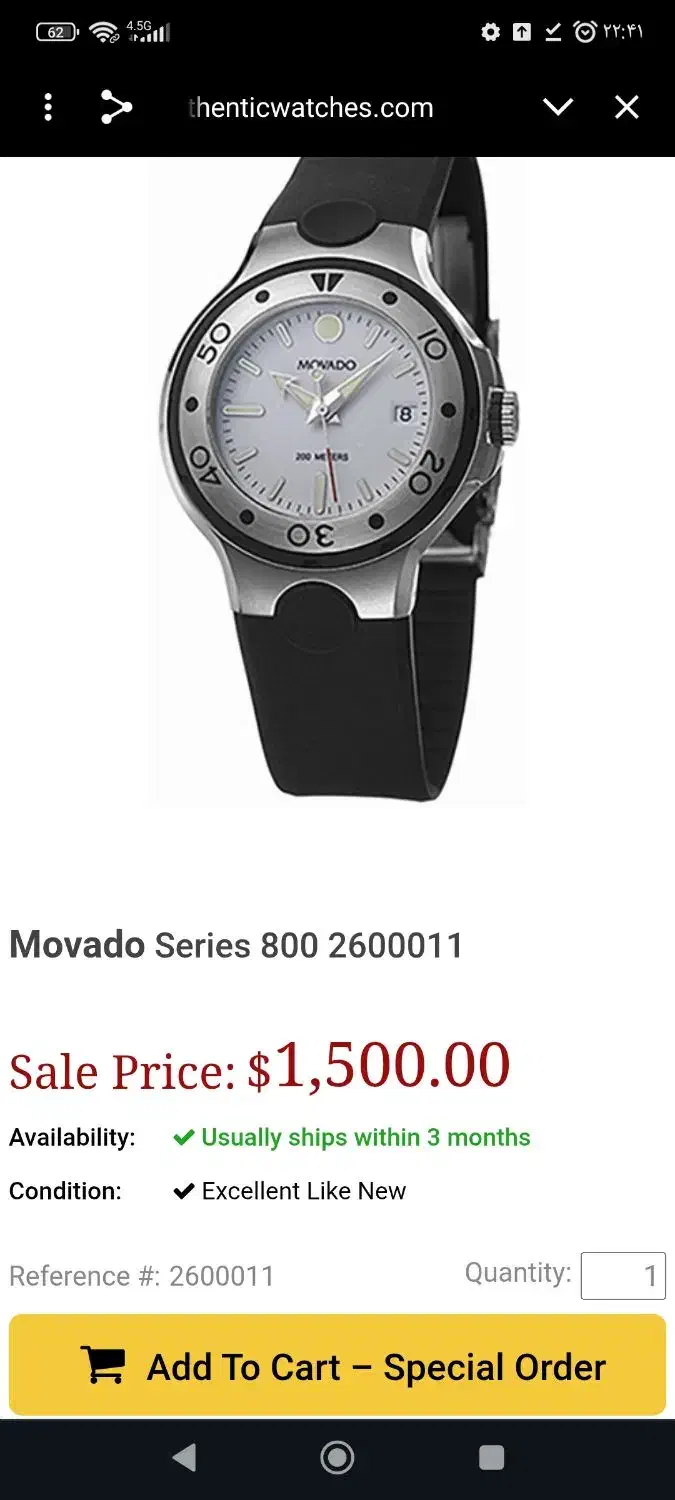Go back with system back button
Screen dimensions: 675x1500
tap(184, 1458)
